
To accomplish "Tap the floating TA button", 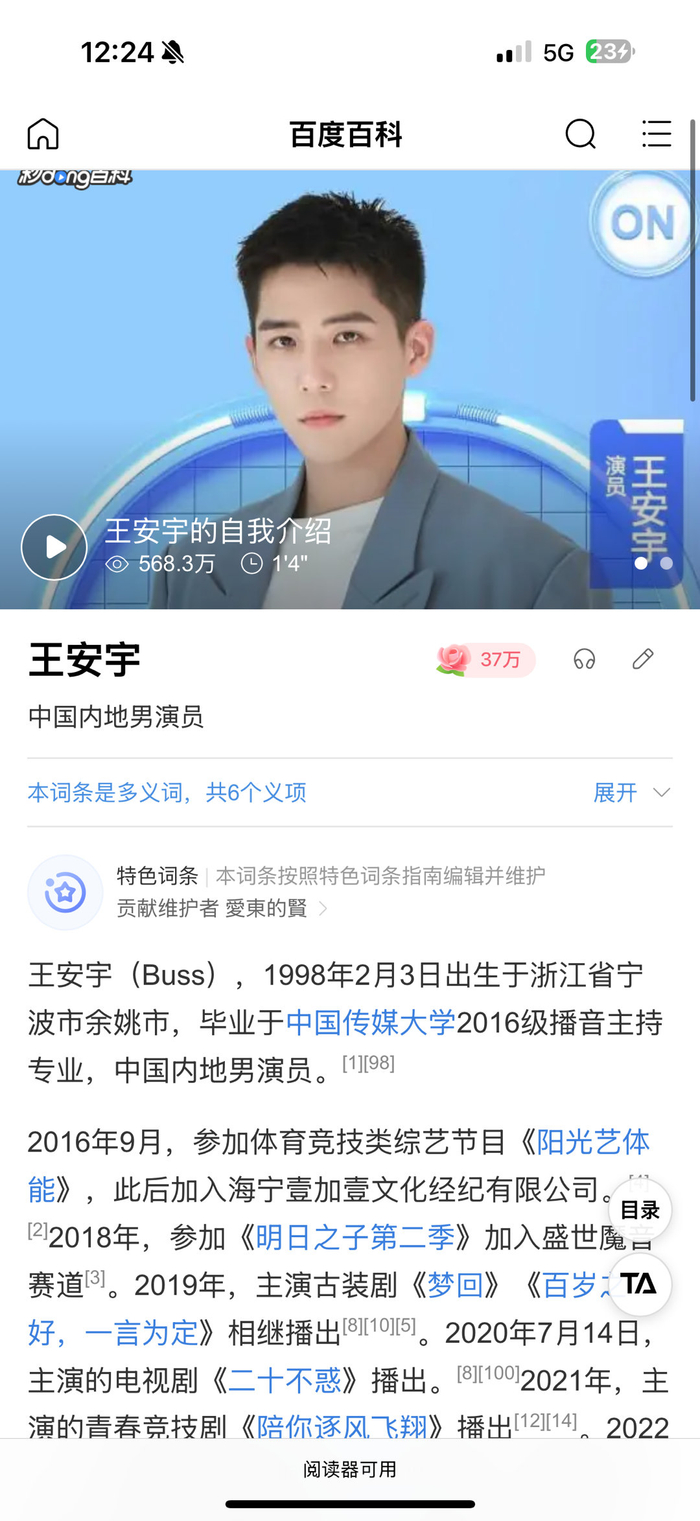I will (x=640, y=1284).
